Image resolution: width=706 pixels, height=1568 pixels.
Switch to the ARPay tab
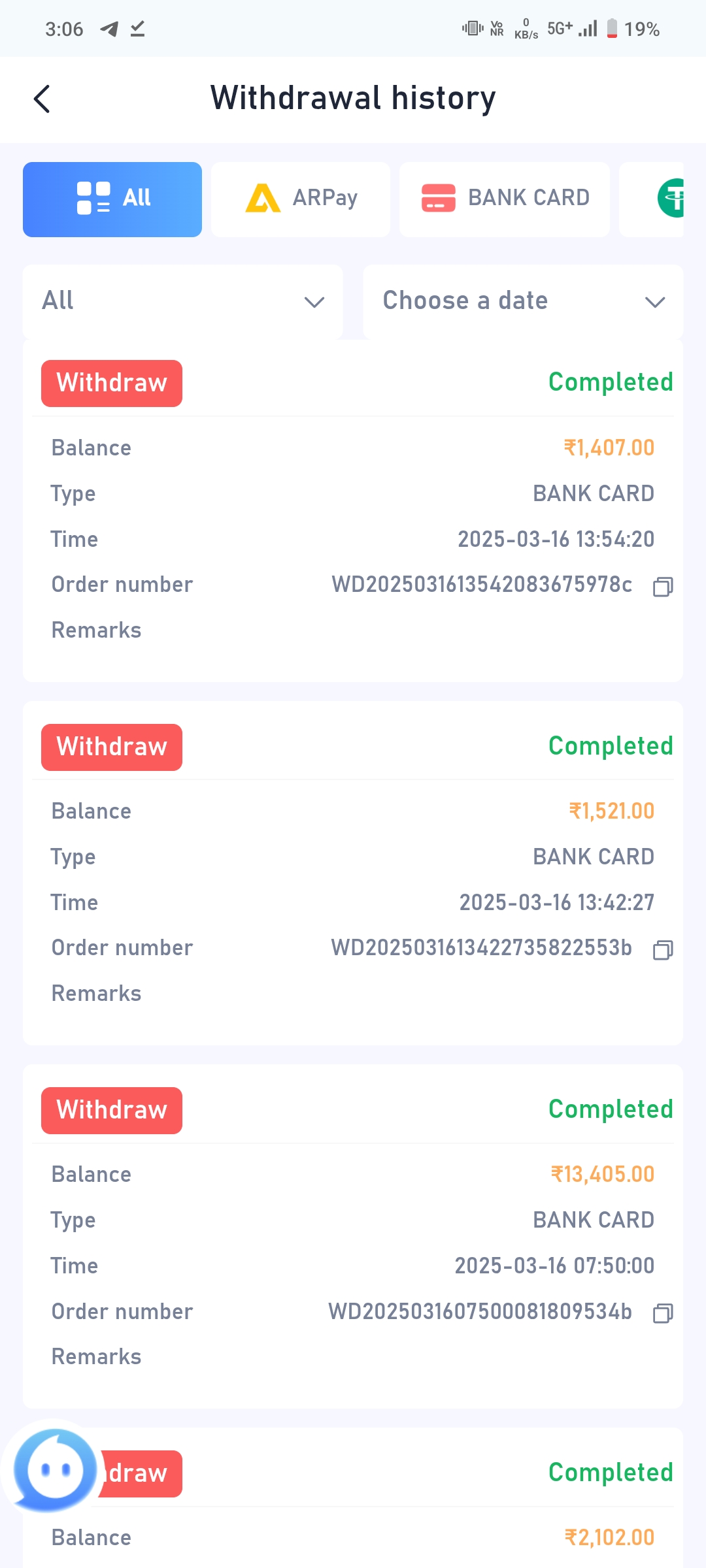coord(301,199)
